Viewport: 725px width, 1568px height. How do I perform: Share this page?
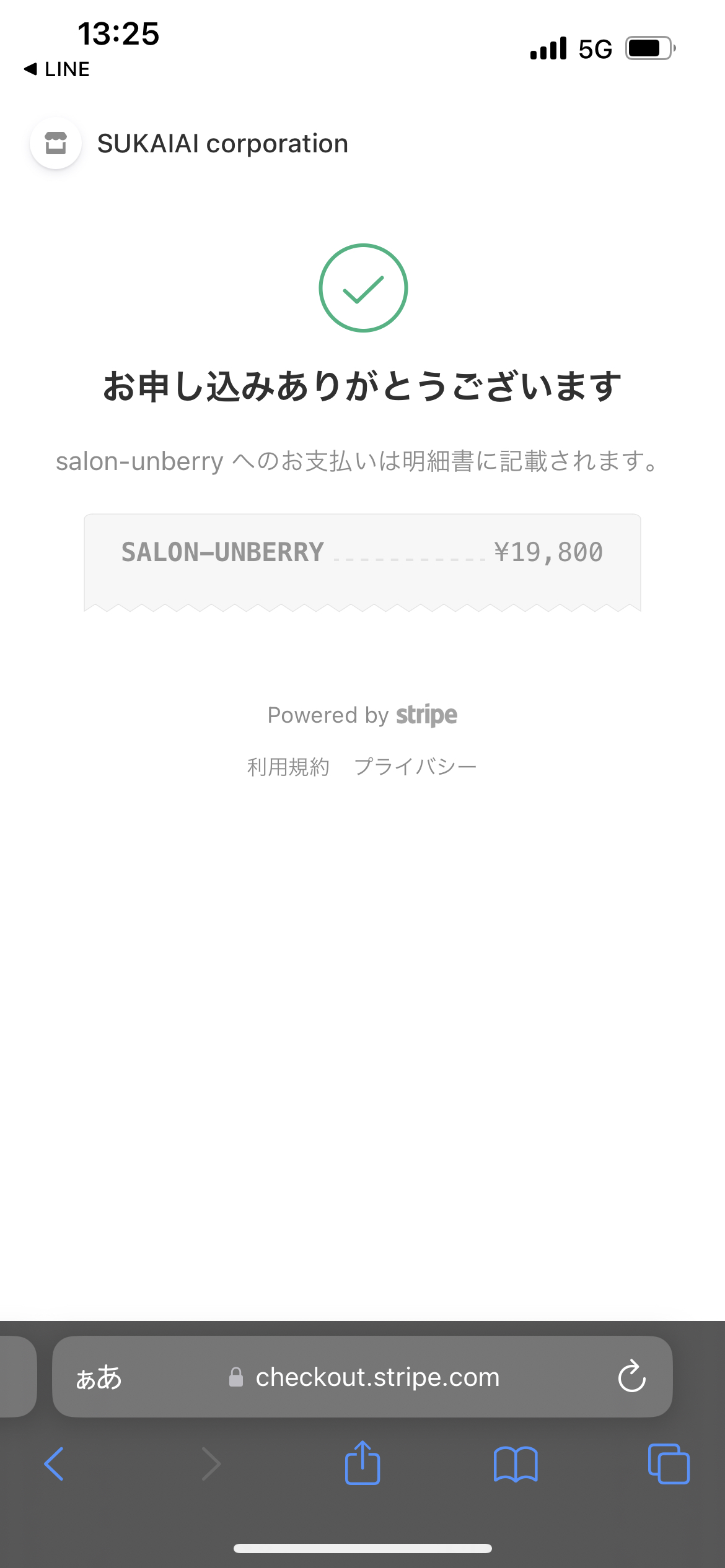click(x=362, y=1463)
